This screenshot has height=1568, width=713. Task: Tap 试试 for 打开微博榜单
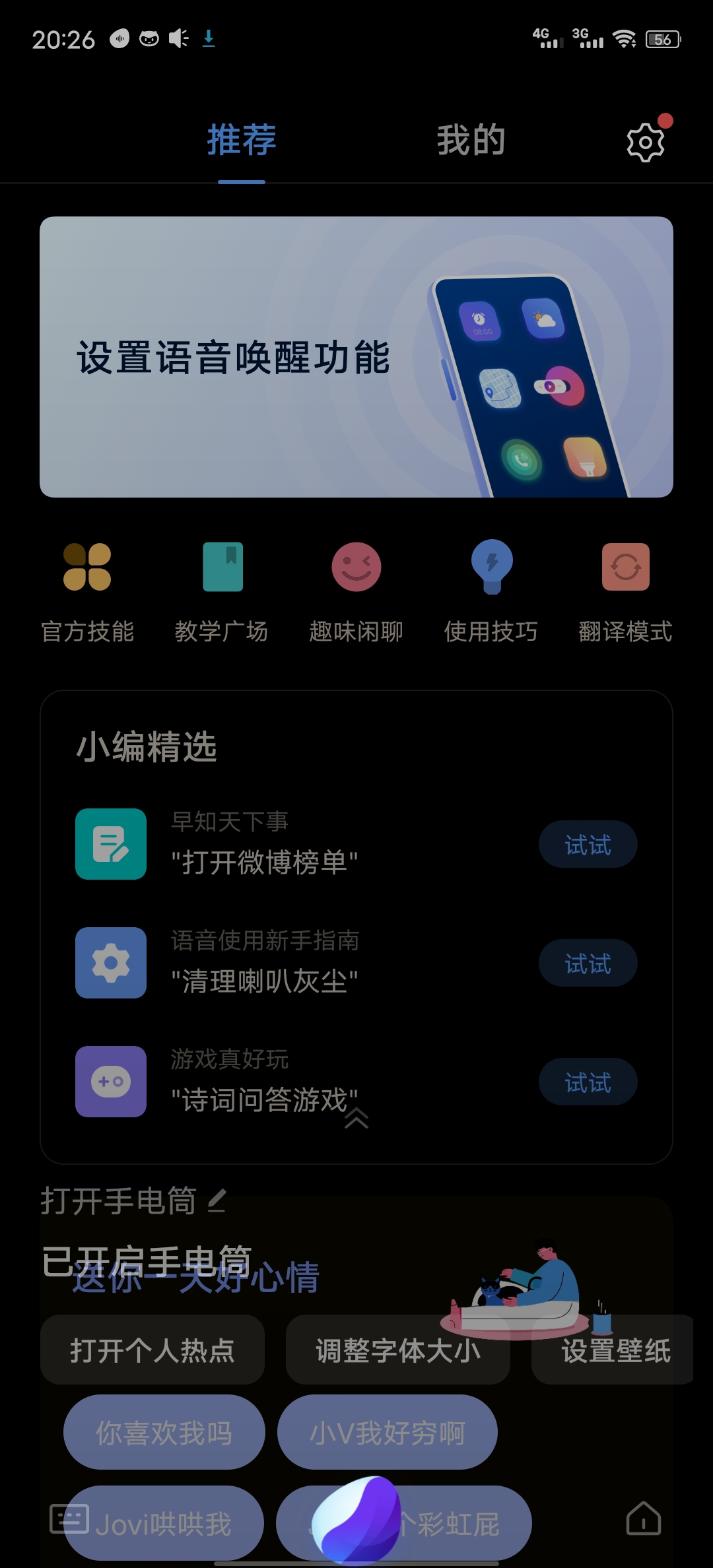588,845
